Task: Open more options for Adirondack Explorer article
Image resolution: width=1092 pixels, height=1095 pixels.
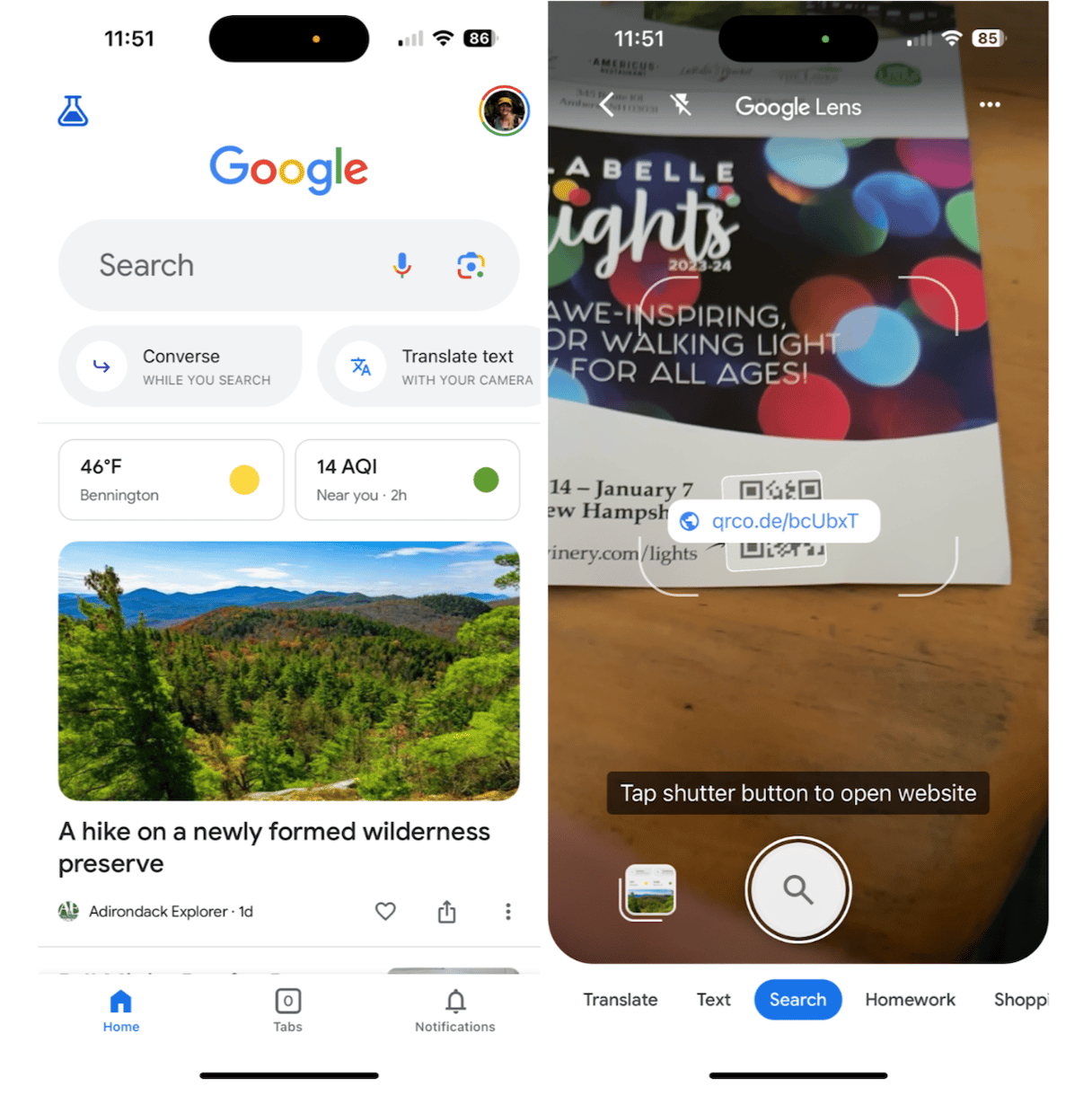Action: pos(508,912)
